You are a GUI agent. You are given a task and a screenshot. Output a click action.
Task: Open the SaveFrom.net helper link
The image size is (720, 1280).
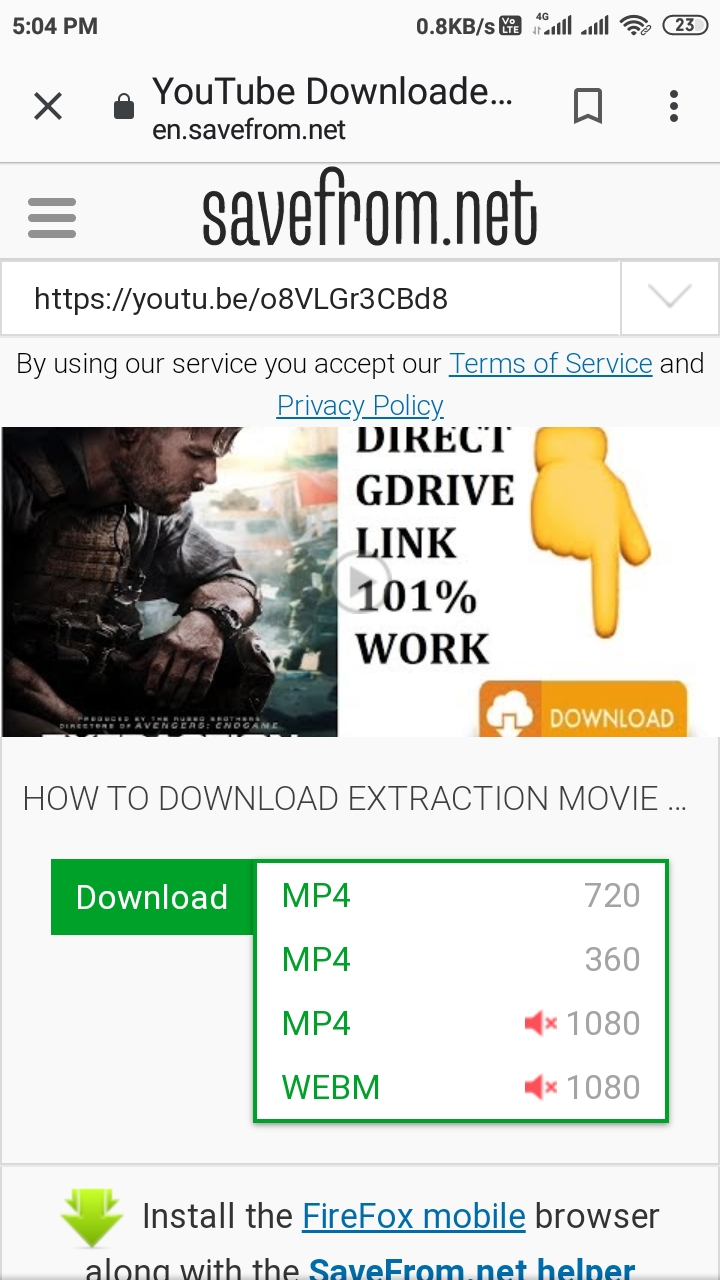point(471,1268)
